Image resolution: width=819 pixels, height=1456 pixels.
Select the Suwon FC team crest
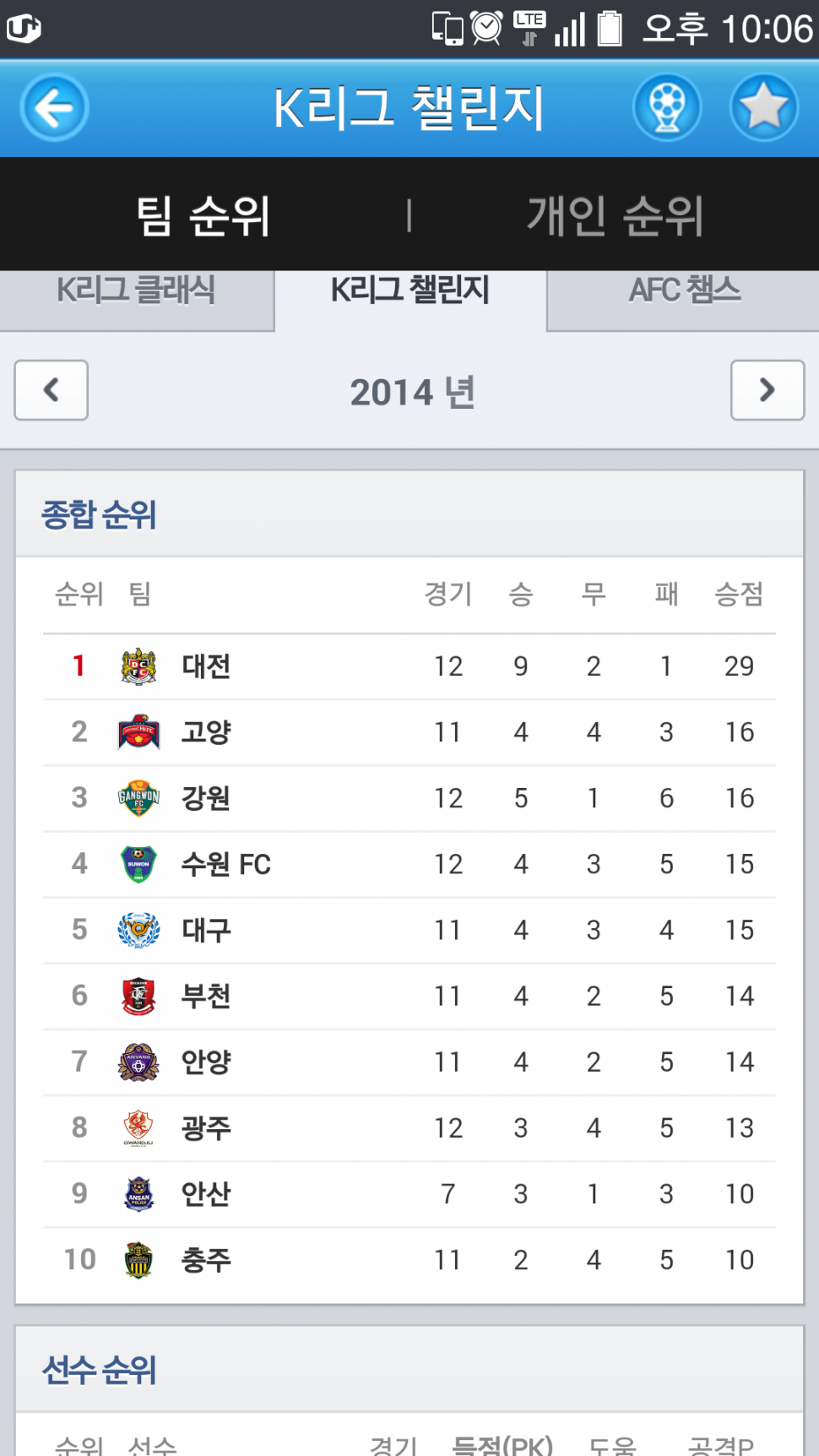pyautogui.click(x=138, y=863)
